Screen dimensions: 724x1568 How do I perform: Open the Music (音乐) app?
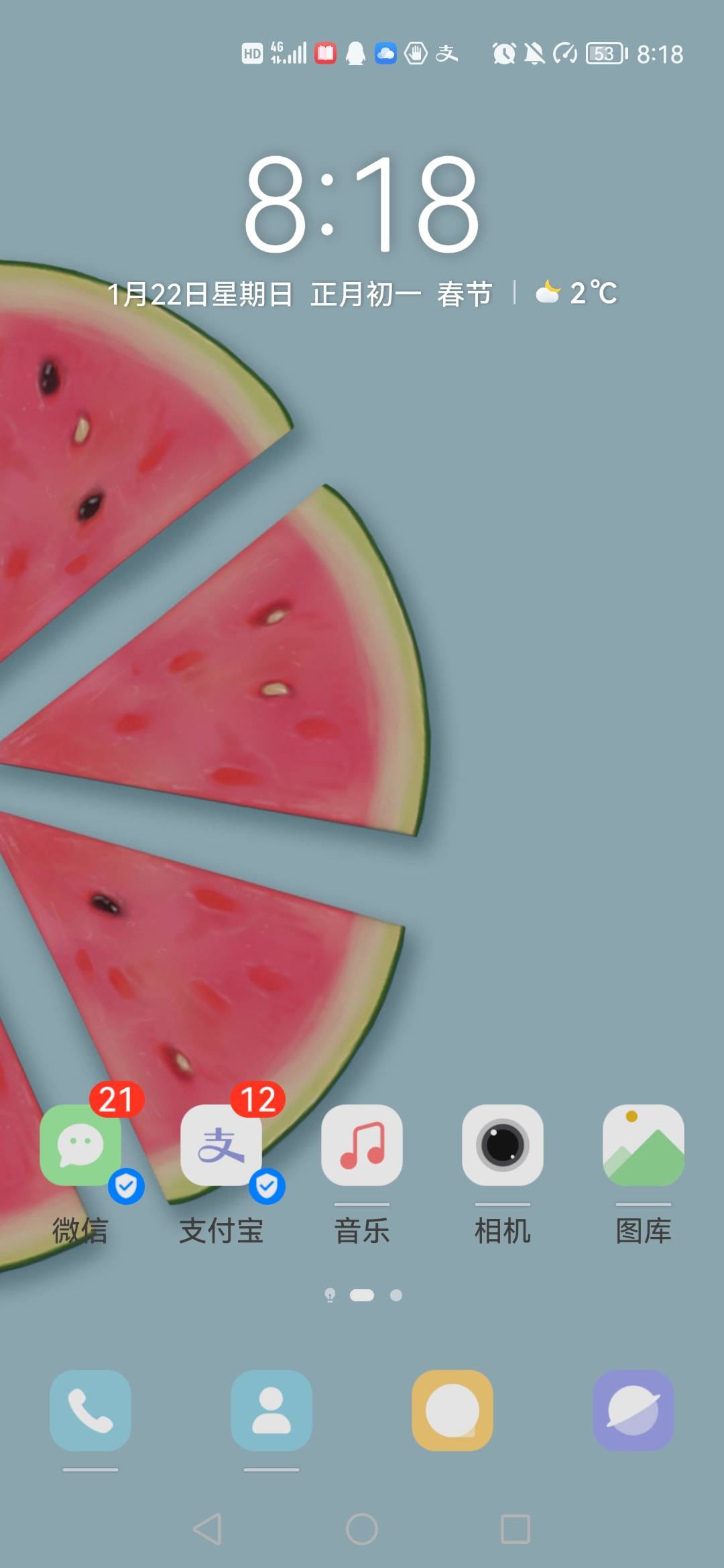coord(362,1146)
